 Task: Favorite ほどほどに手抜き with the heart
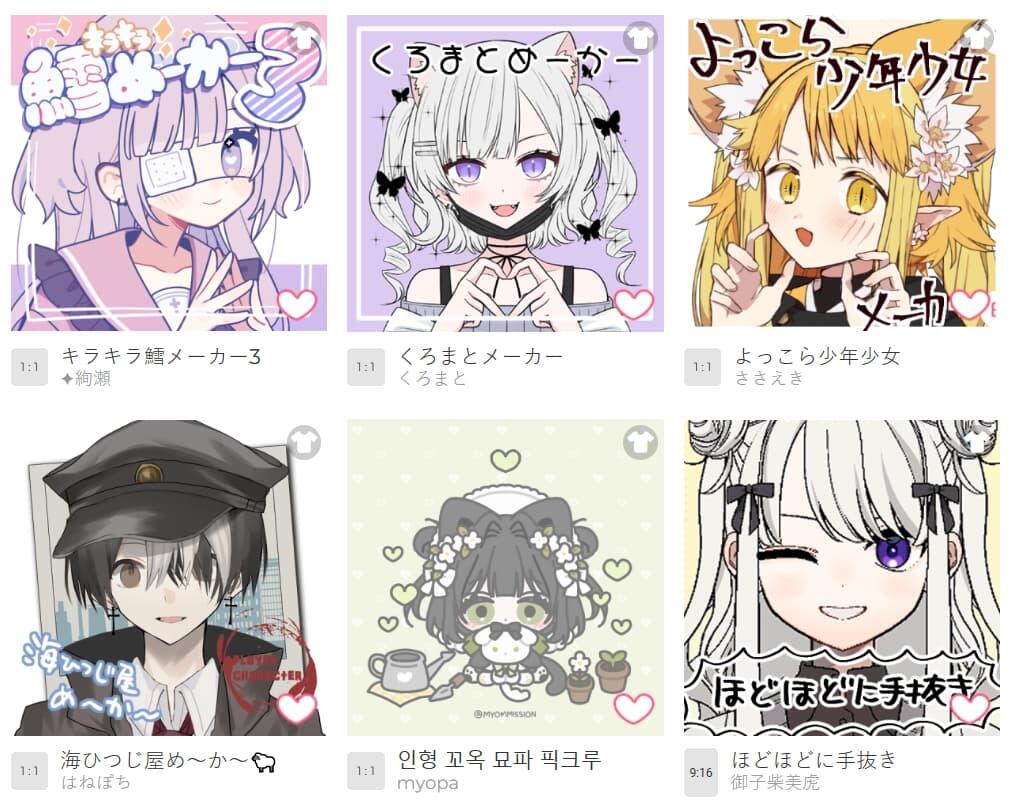(x=969, y=707)
